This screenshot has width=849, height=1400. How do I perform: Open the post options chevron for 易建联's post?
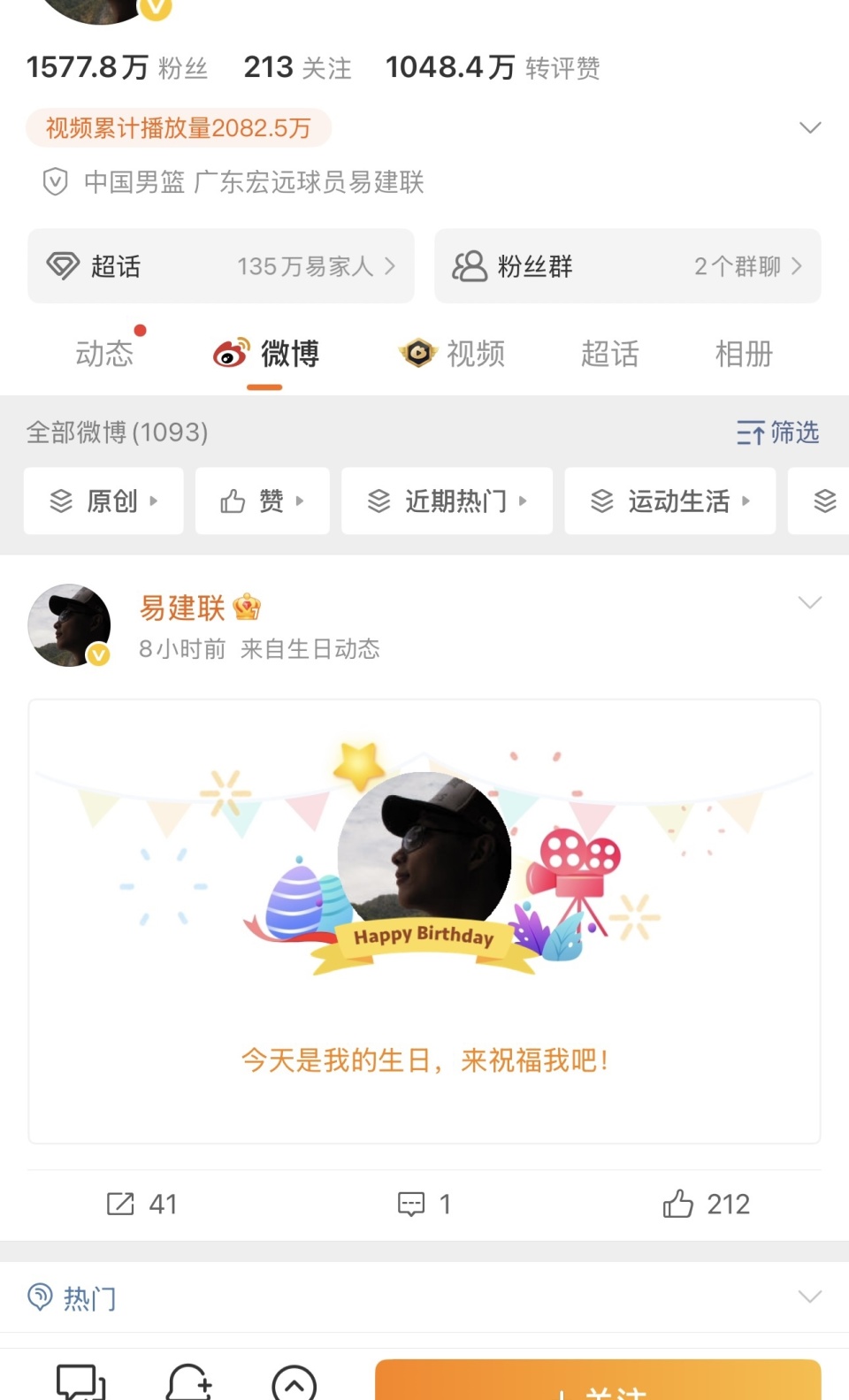(810, 603)
